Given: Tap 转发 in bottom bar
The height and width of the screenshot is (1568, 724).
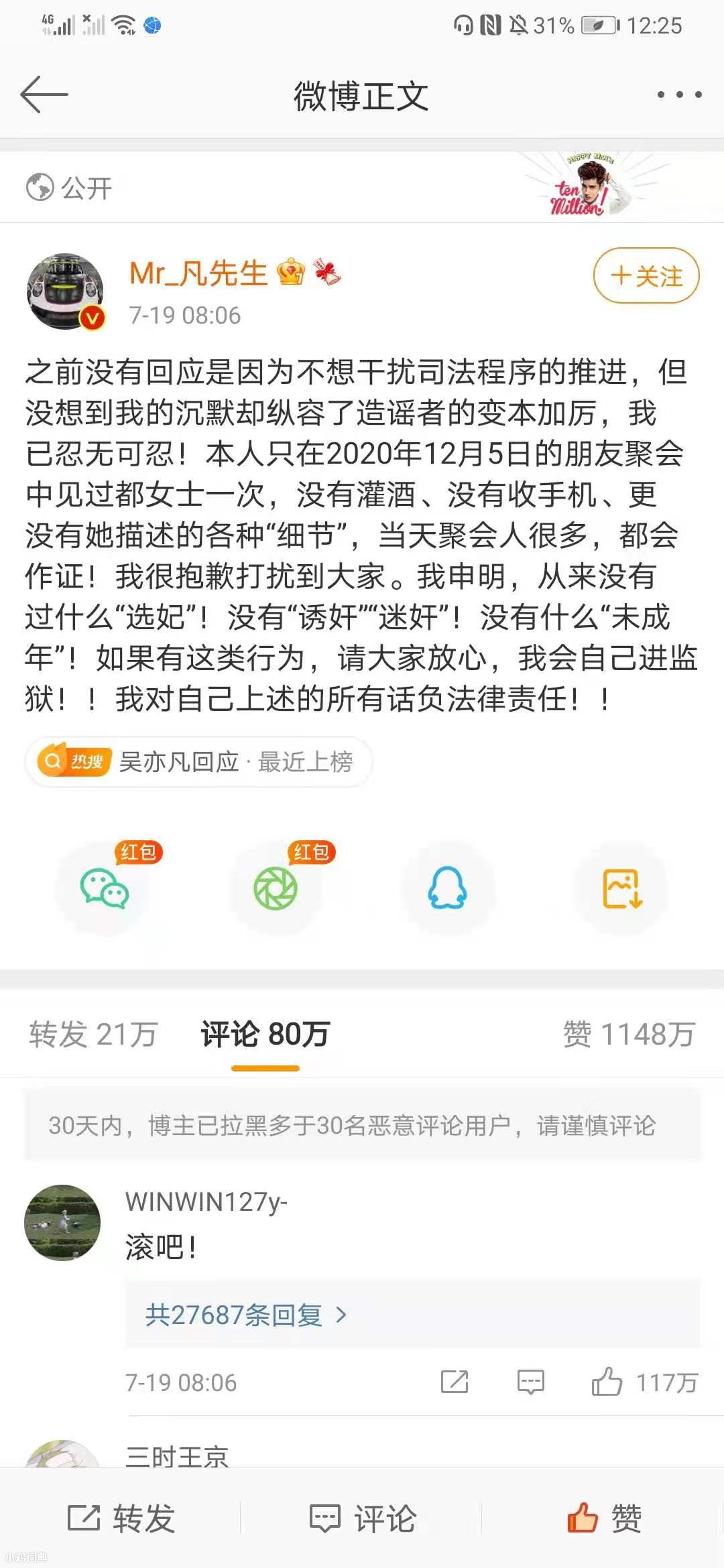Looking at the screenshot, I should point(121,1519).
